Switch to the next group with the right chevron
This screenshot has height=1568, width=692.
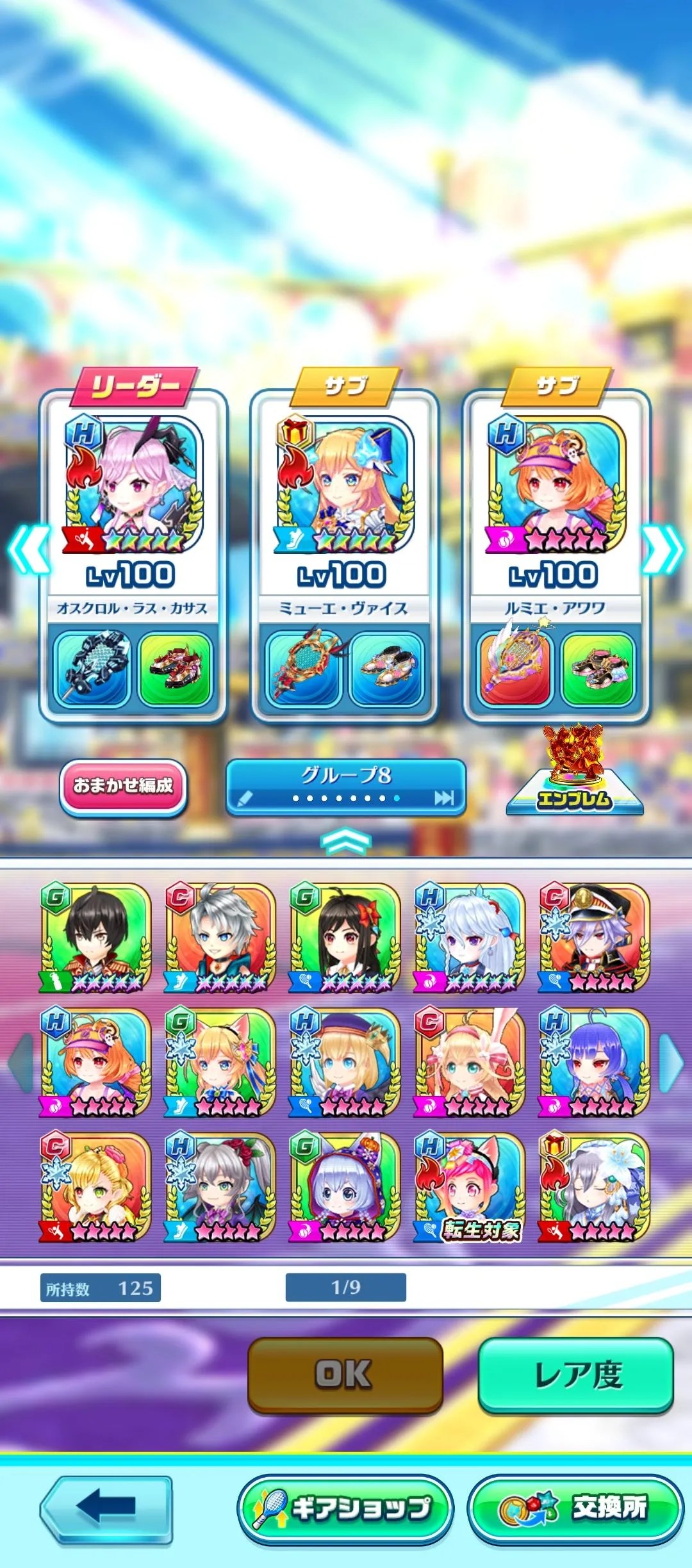tap(663, 550)
